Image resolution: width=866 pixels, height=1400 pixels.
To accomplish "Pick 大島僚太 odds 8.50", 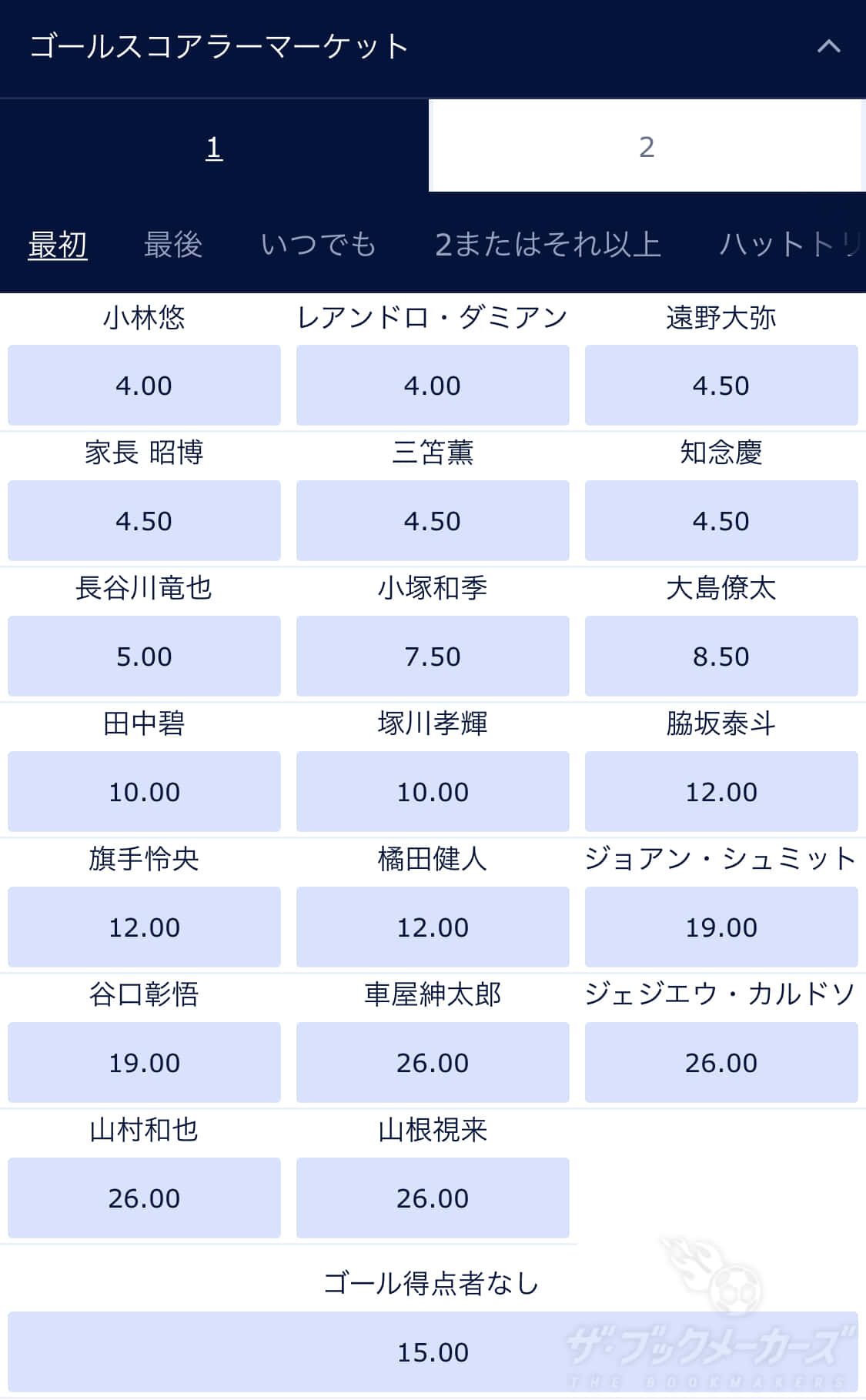I will [721, 656].
